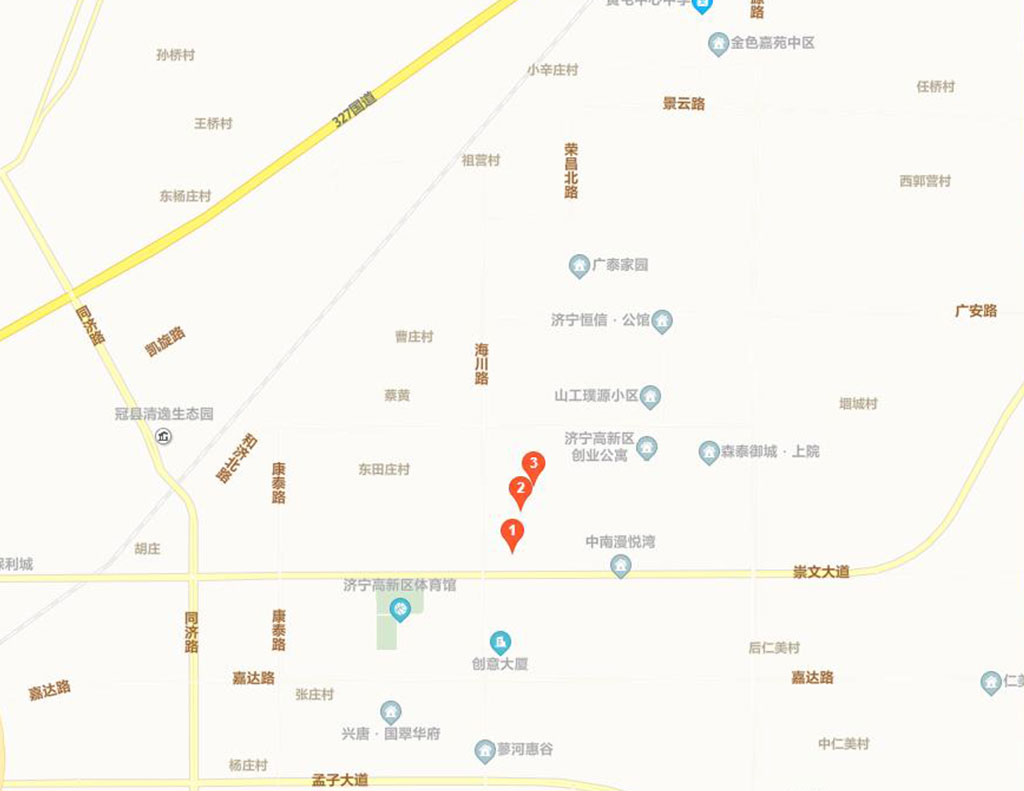Tap the 金色嘉苑中区 place icon
This screenshot has width=1024, height=791.
718,43
